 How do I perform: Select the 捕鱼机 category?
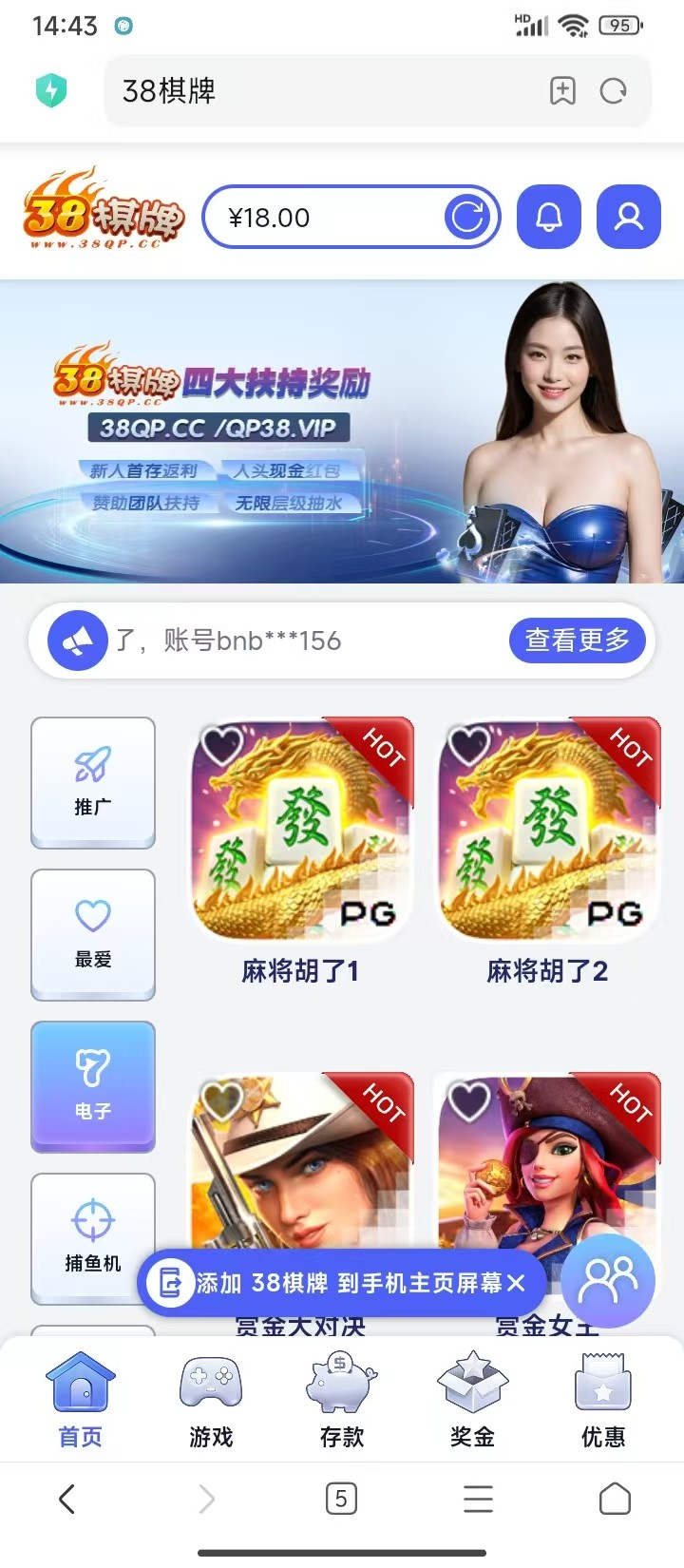pos(93,1235)
